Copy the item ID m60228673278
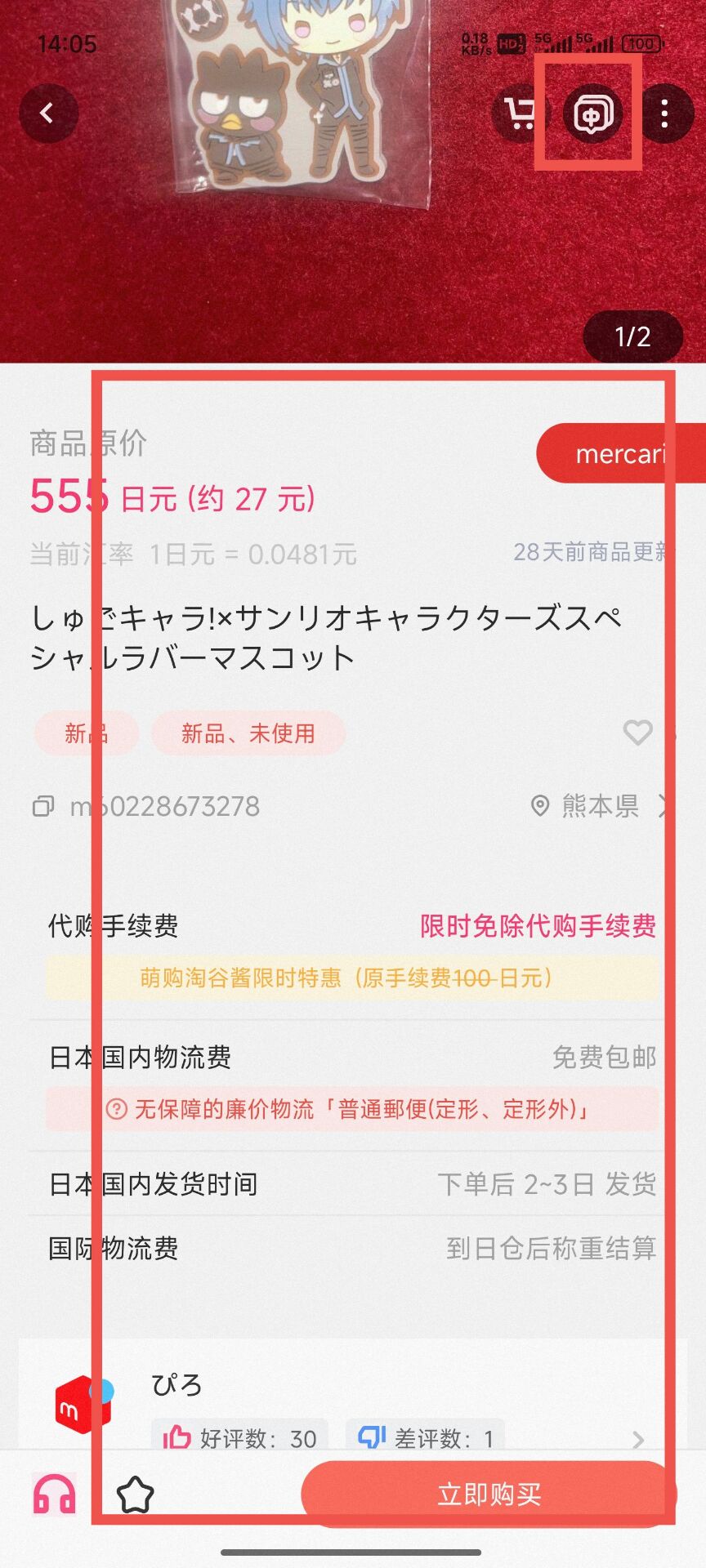The height and width of the screenshot is (1568, 706). click(x=43, y=807)
